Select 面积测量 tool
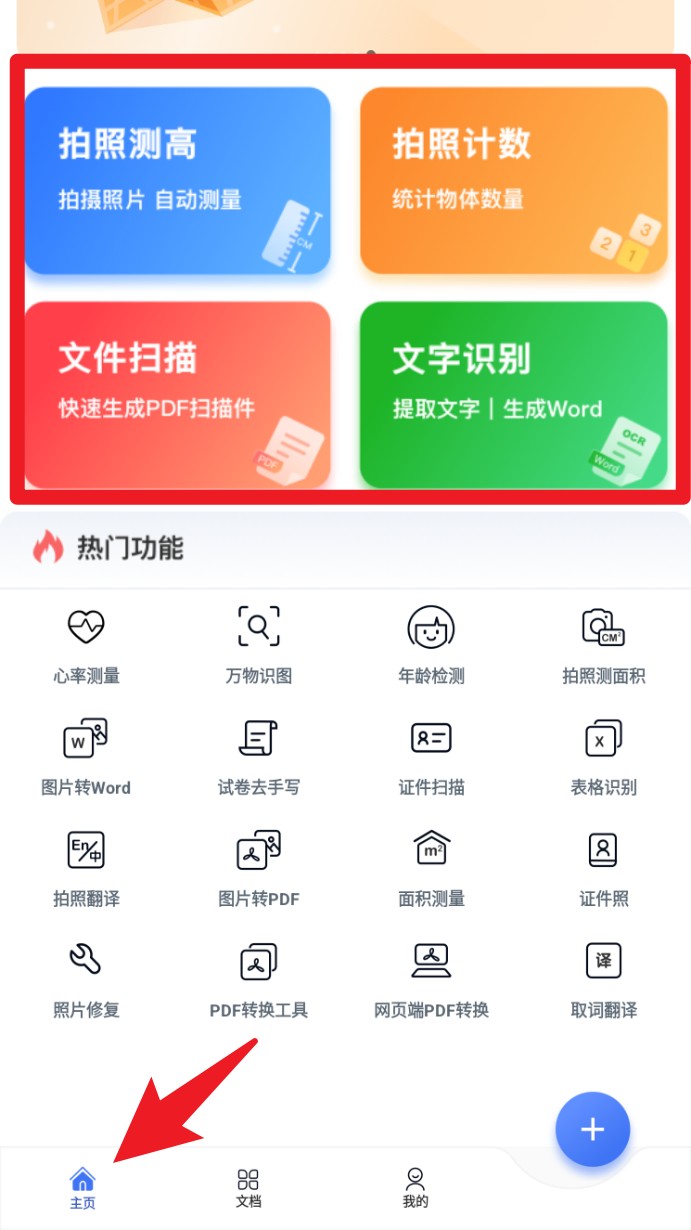The image size is (691, 1230). (x=431, y=867)
